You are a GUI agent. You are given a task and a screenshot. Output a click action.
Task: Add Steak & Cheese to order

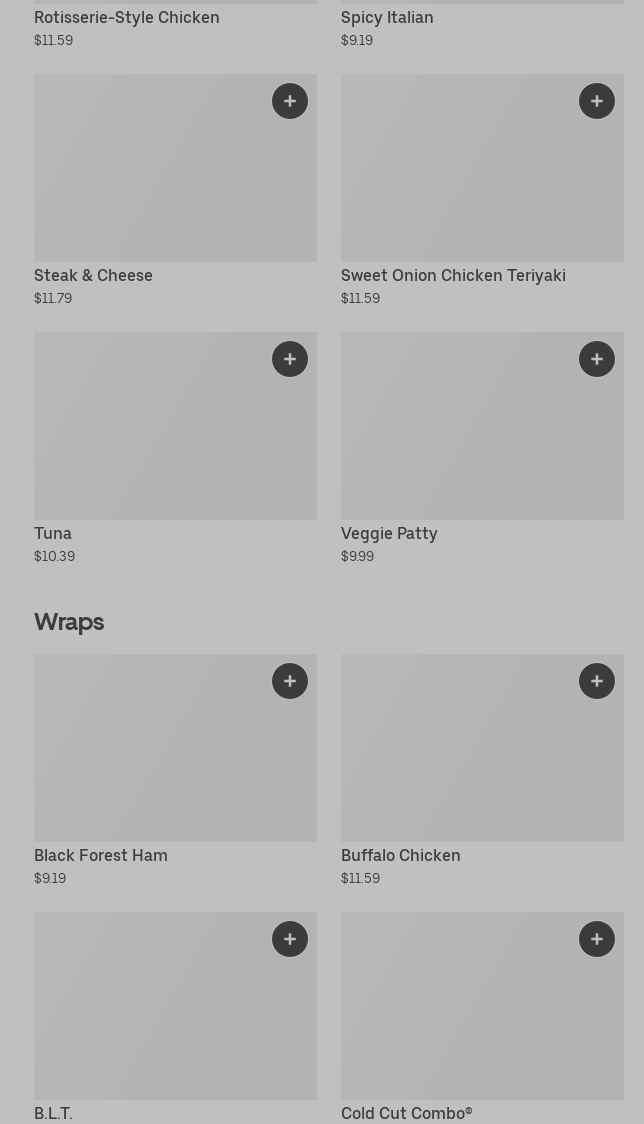(x=290, y=101)
